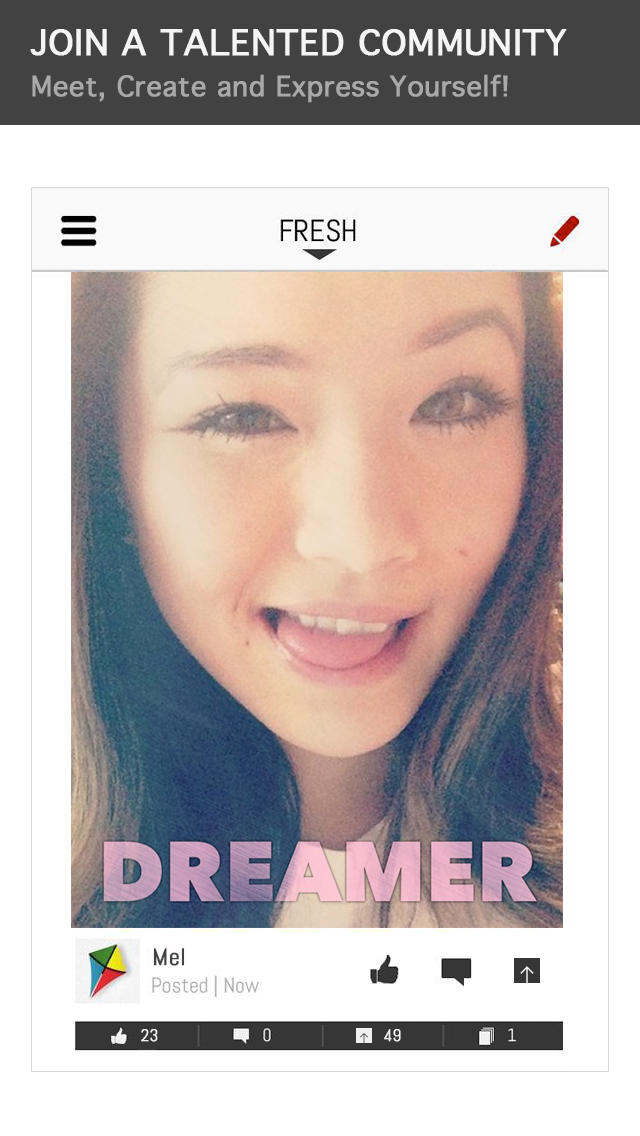Open Mel's profile avatar
Screen dimensions: 640x1136
coord(107,971)
